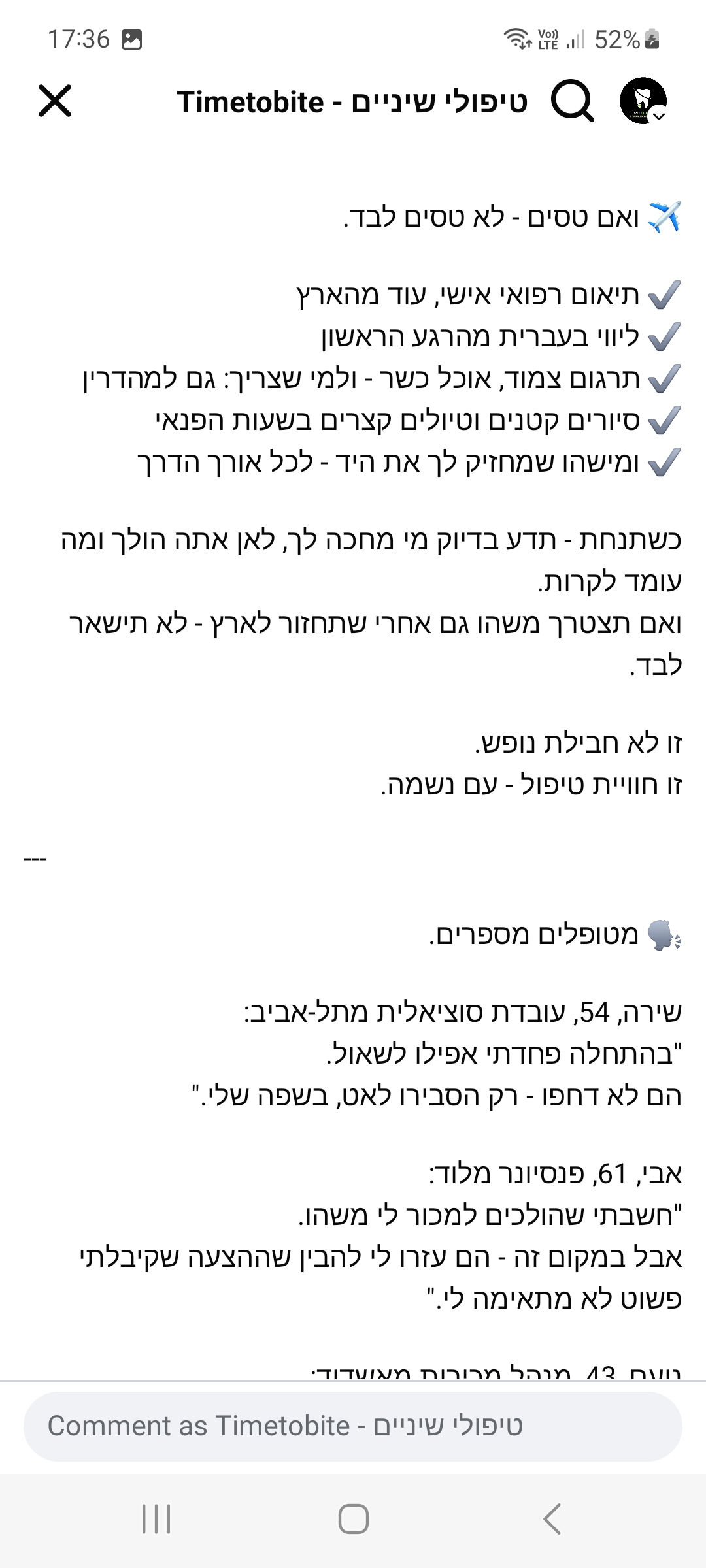
Task: Open the Timetobite profile switcher avatar
Action: [x=643, y=101]
